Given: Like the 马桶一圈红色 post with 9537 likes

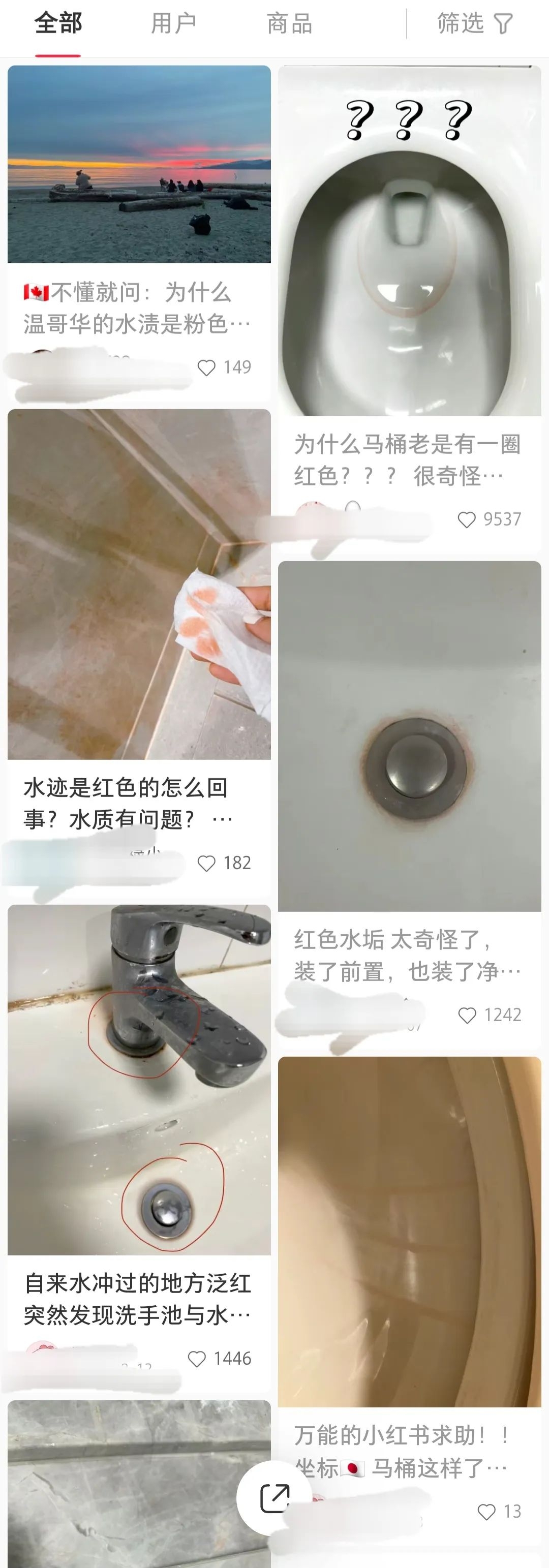Looking at the screenshot, I should (467, 520).
